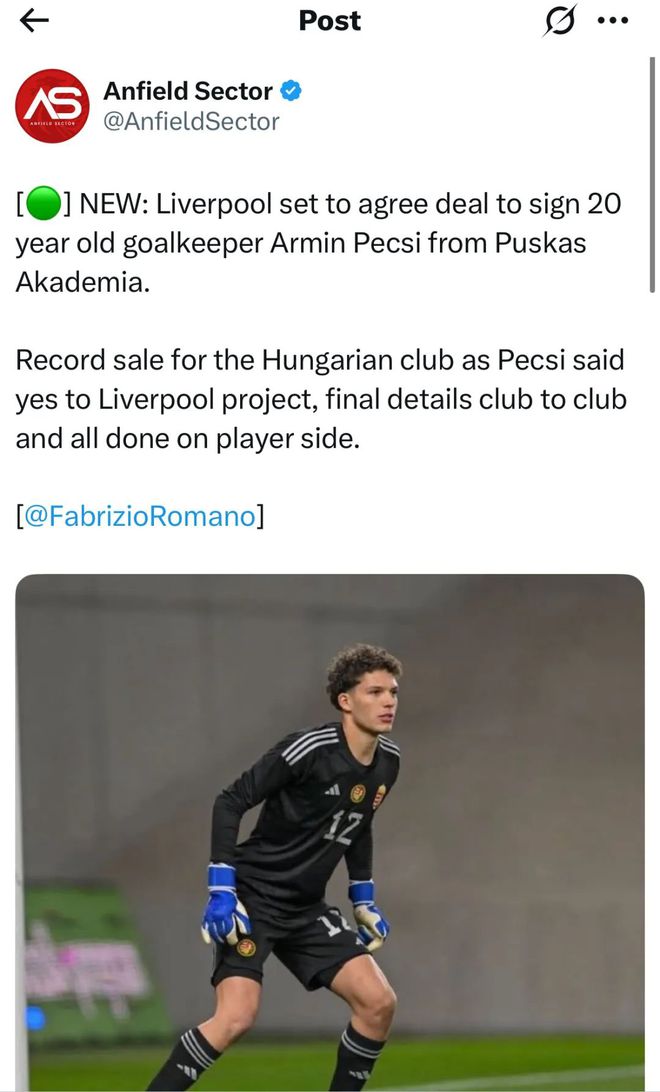The width and height of the screenshot is (660, 1092).
Task: Go back using the arrow
Action: click(x=34, y=21)
